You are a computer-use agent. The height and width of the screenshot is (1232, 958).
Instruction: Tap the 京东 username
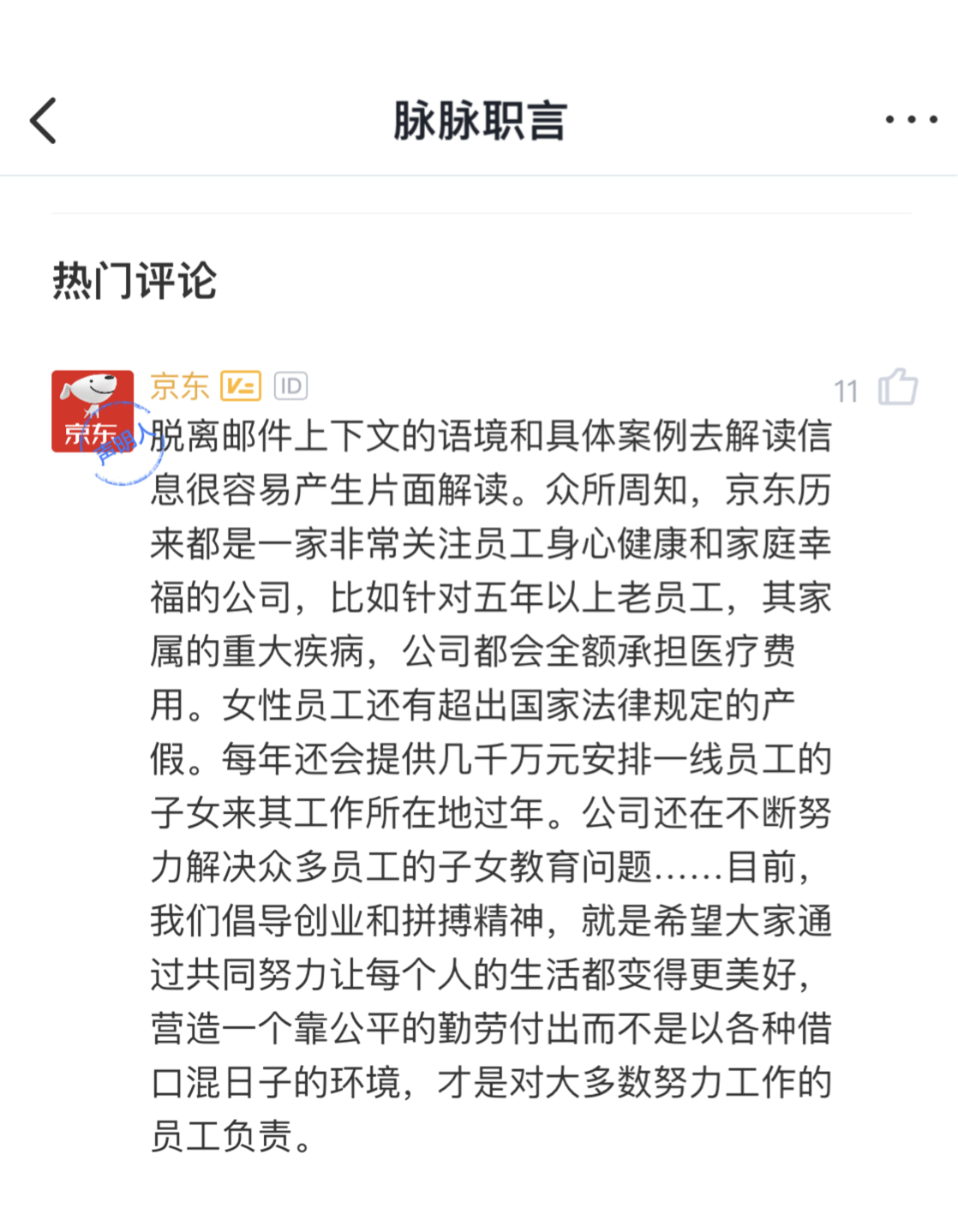pos(180,387)
